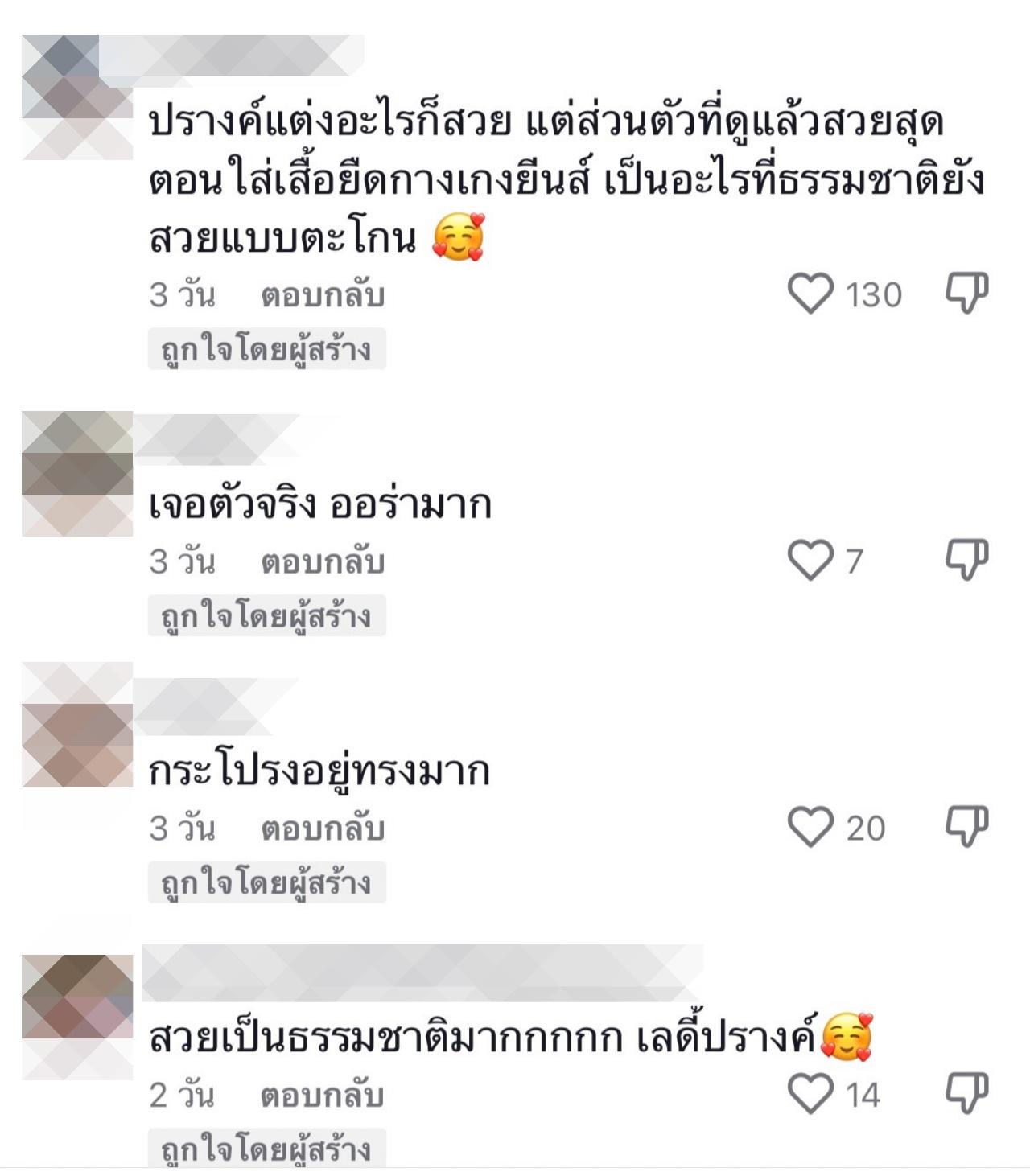The image size is (1030, 1176).
Task: Reply to the comment กระโปรงอยู่ทรงมาก
Action: click(323, 829)
